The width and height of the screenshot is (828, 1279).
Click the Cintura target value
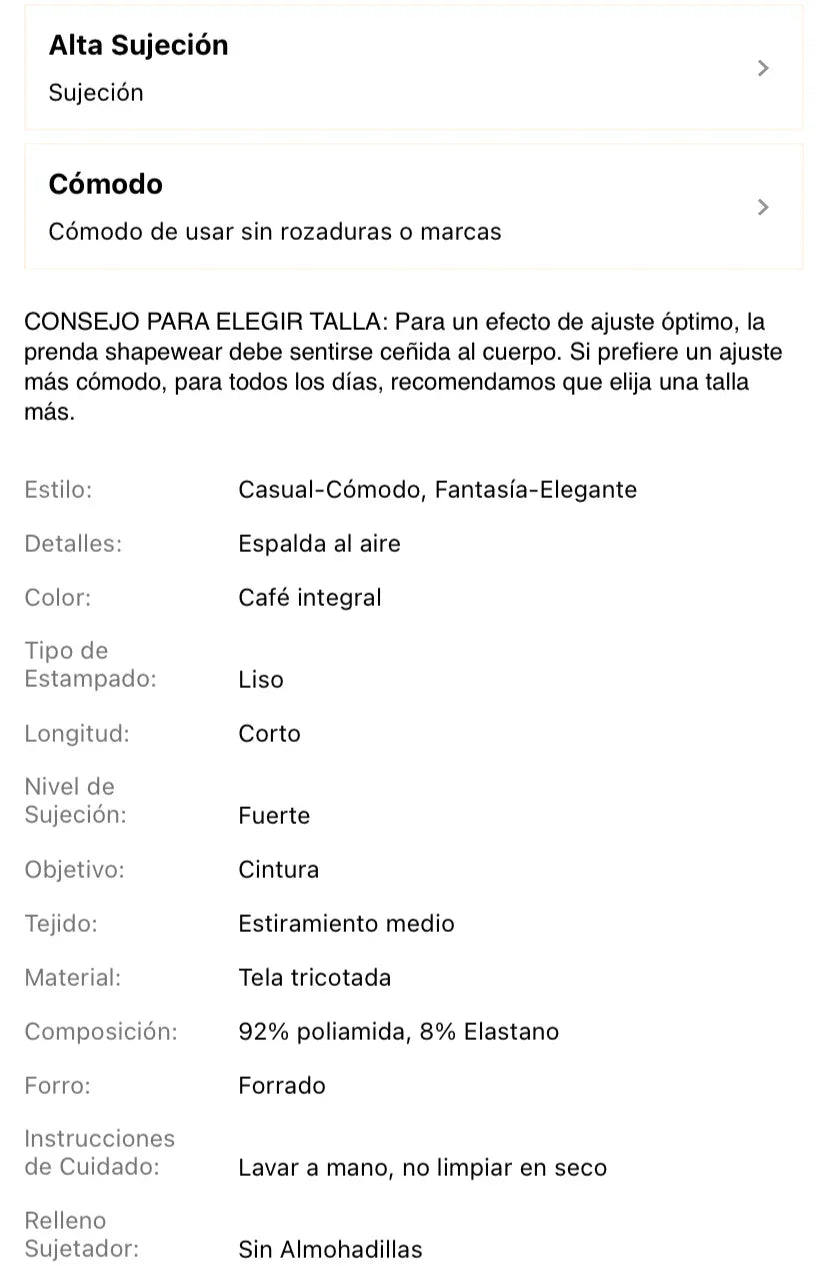click(x=279, y=870)
